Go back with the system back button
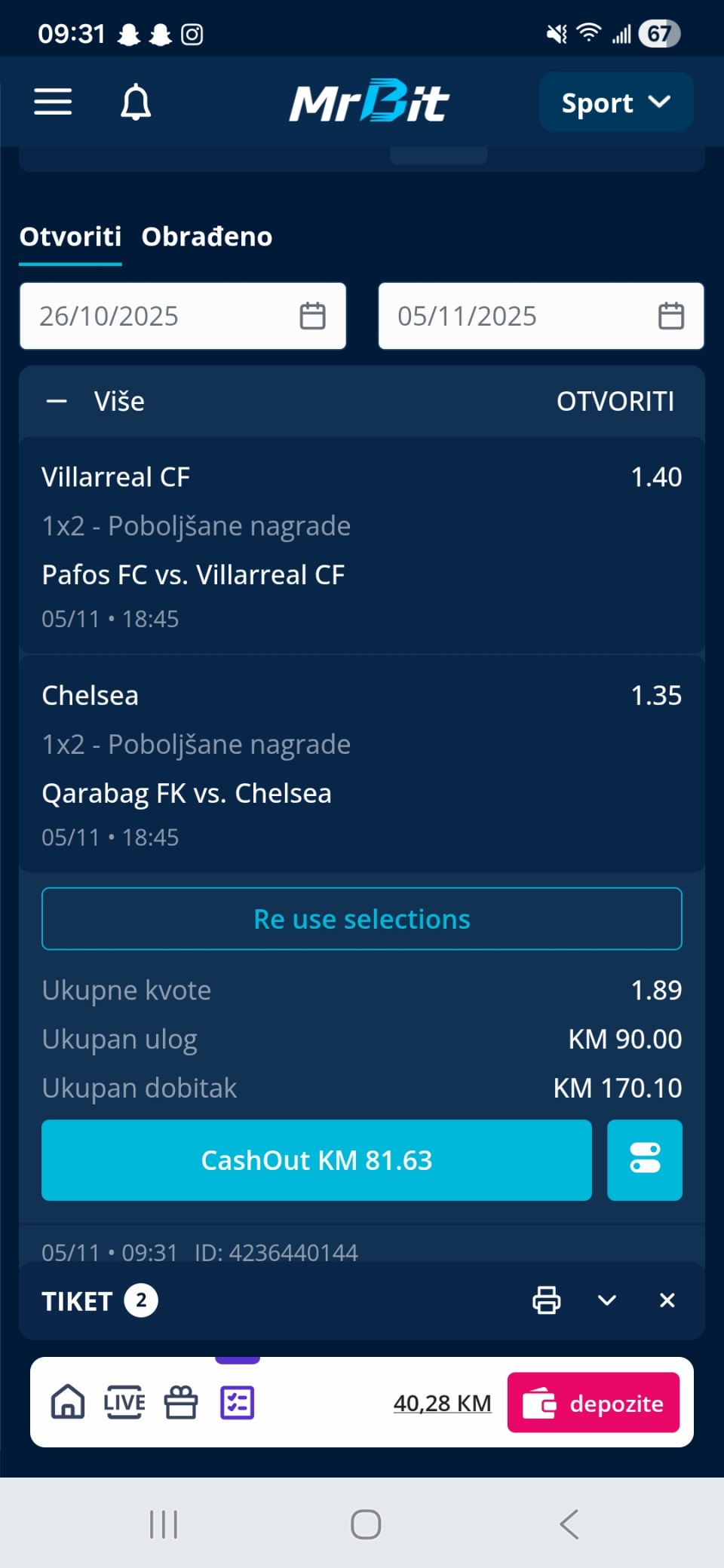 click(x=569, y=1524)
